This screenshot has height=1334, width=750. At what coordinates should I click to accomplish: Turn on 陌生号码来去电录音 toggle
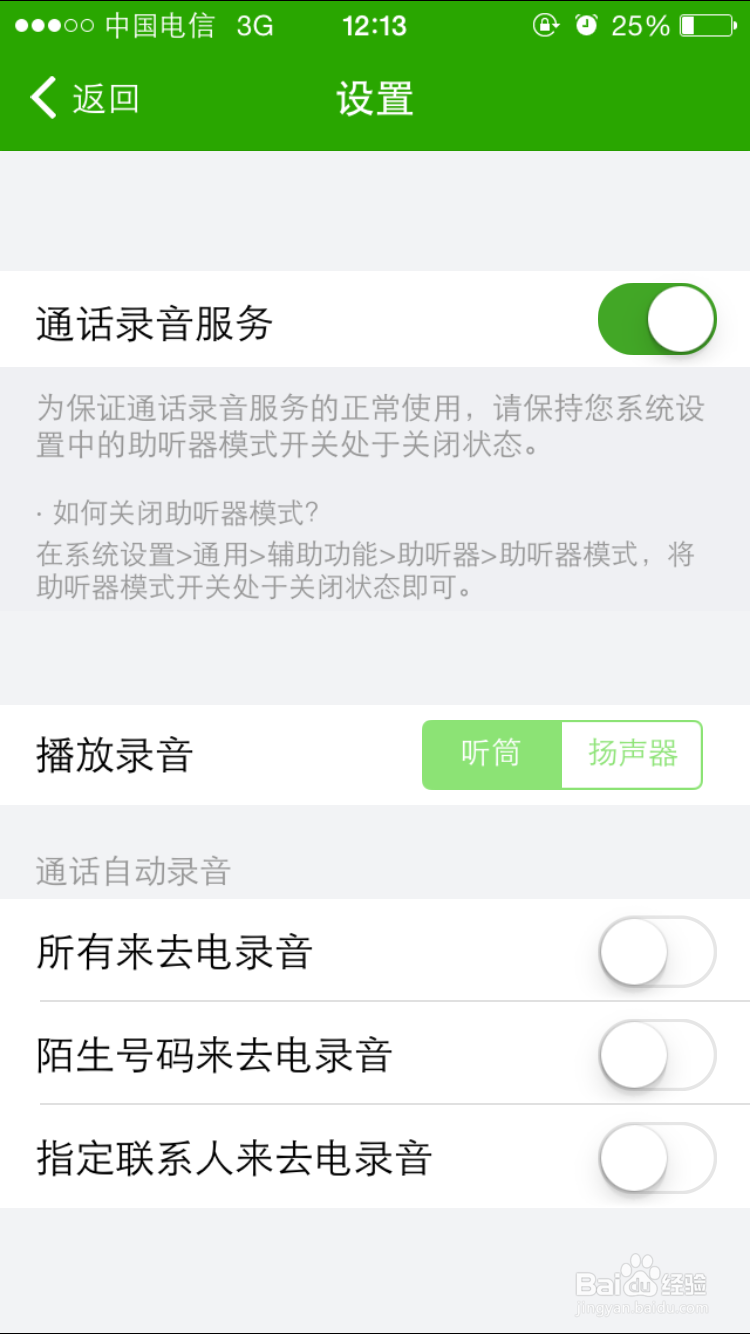pos(657,1056)
